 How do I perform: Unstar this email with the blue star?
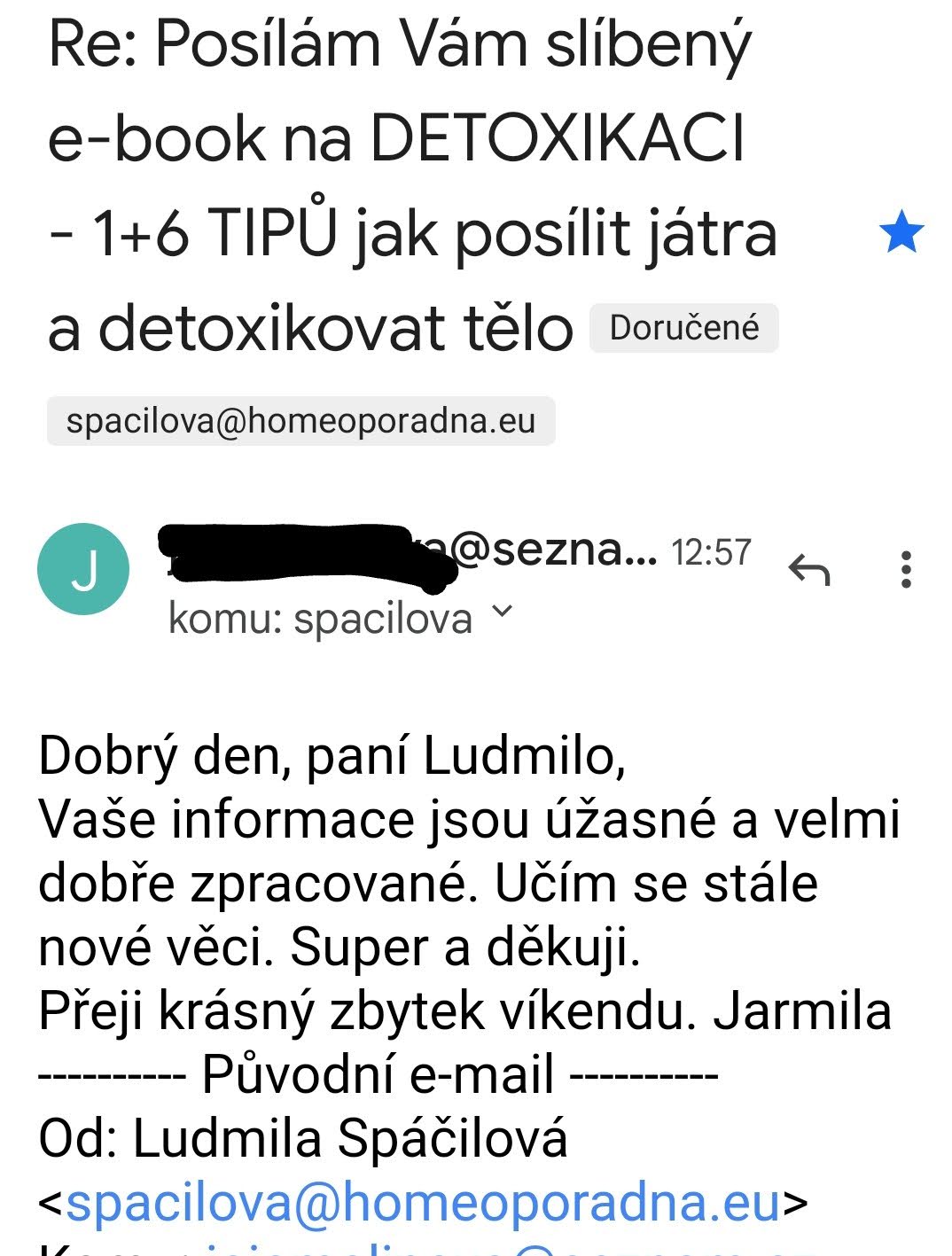901,233
